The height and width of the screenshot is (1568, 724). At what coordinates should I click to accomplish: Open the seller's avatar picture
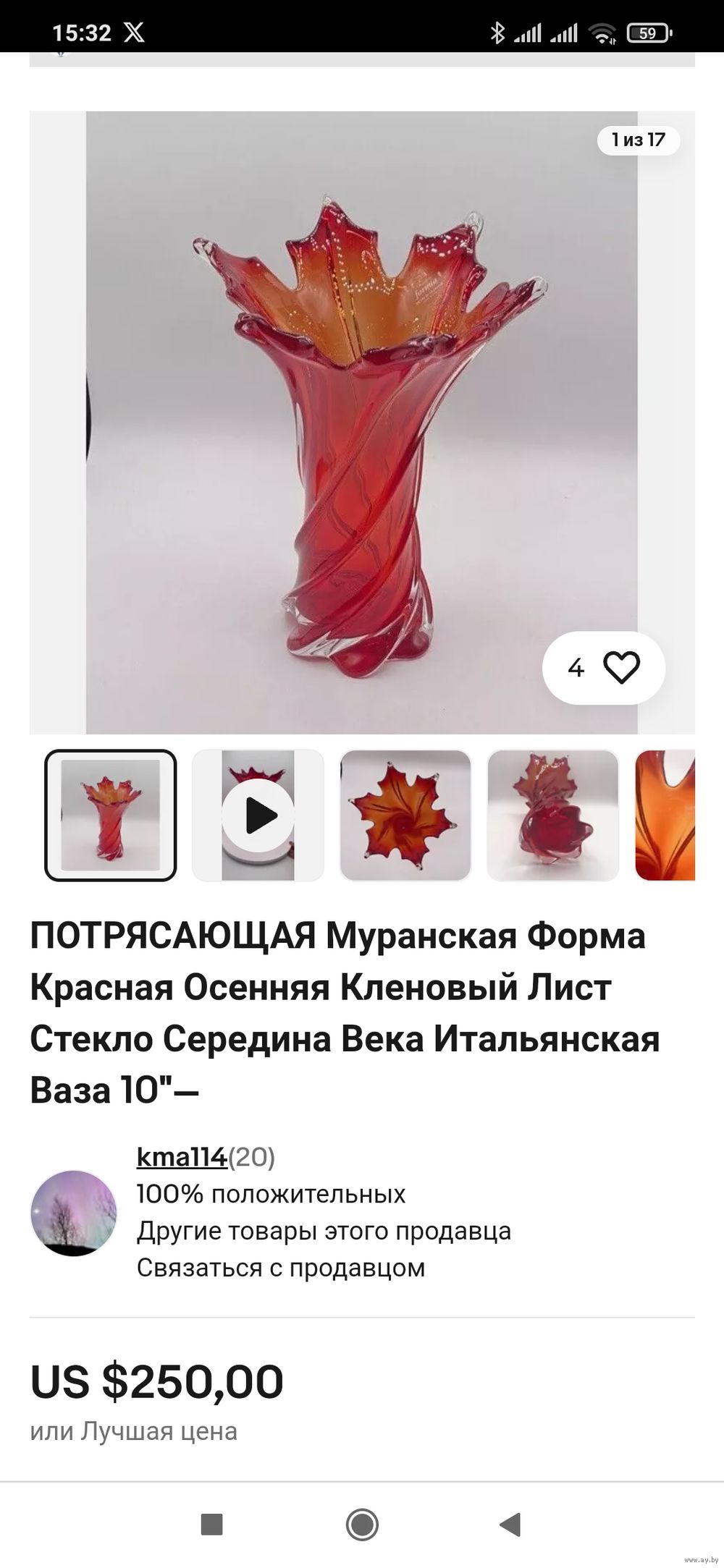[x=73, y=1213]
